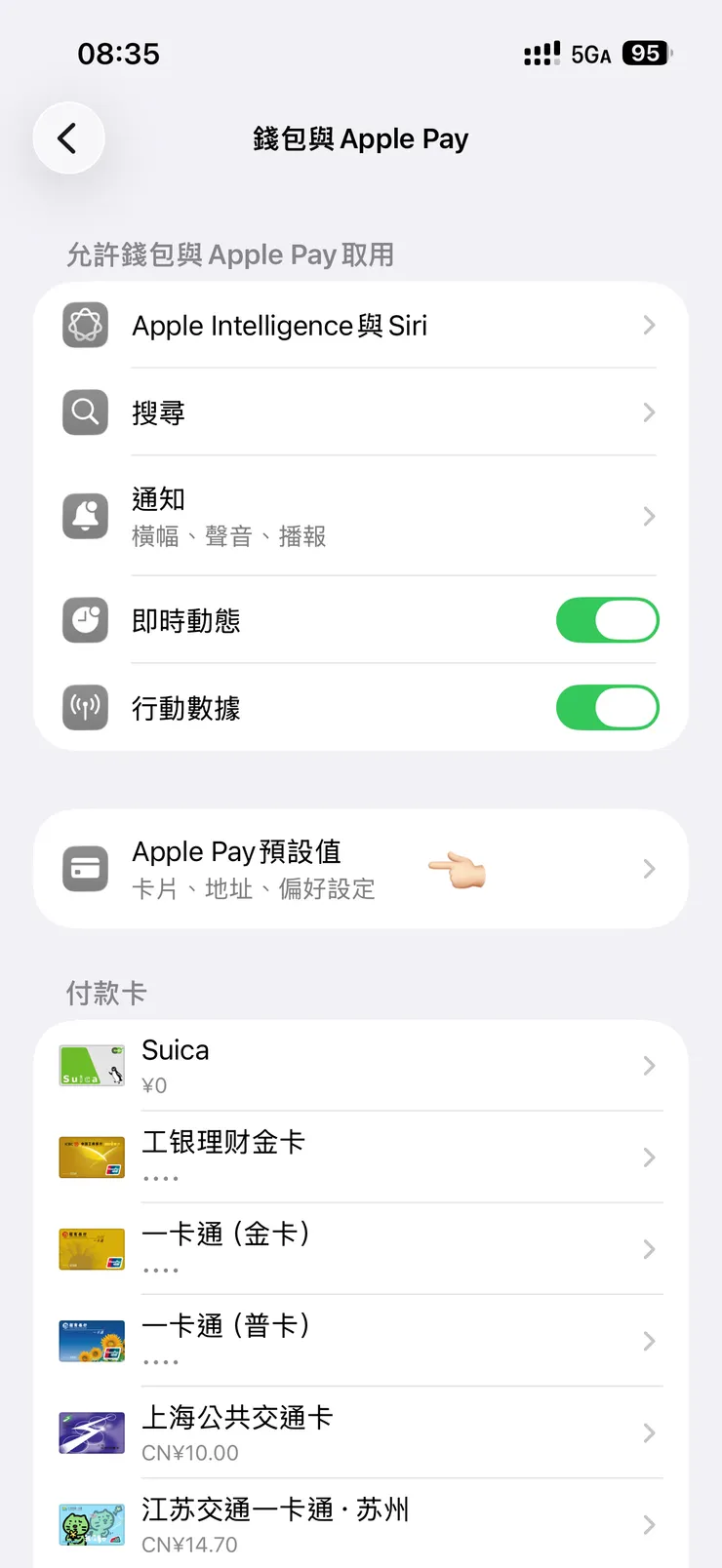Open the 通知 settings row
722x1568 pixels.
[361, 516]
